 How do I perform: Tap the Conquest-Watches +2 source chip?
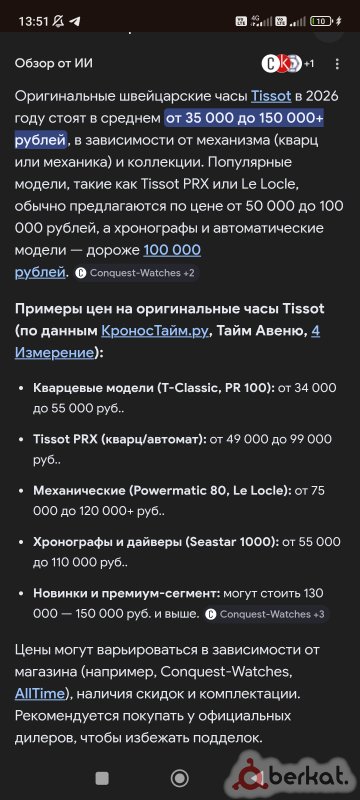click(x=135, y=273)
